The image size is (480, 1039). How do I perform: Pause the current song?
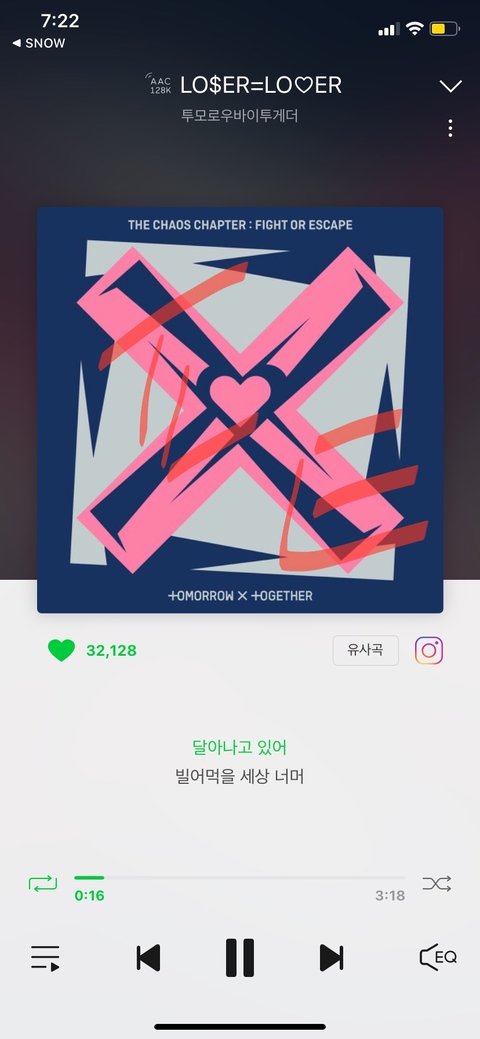[240, 957]
